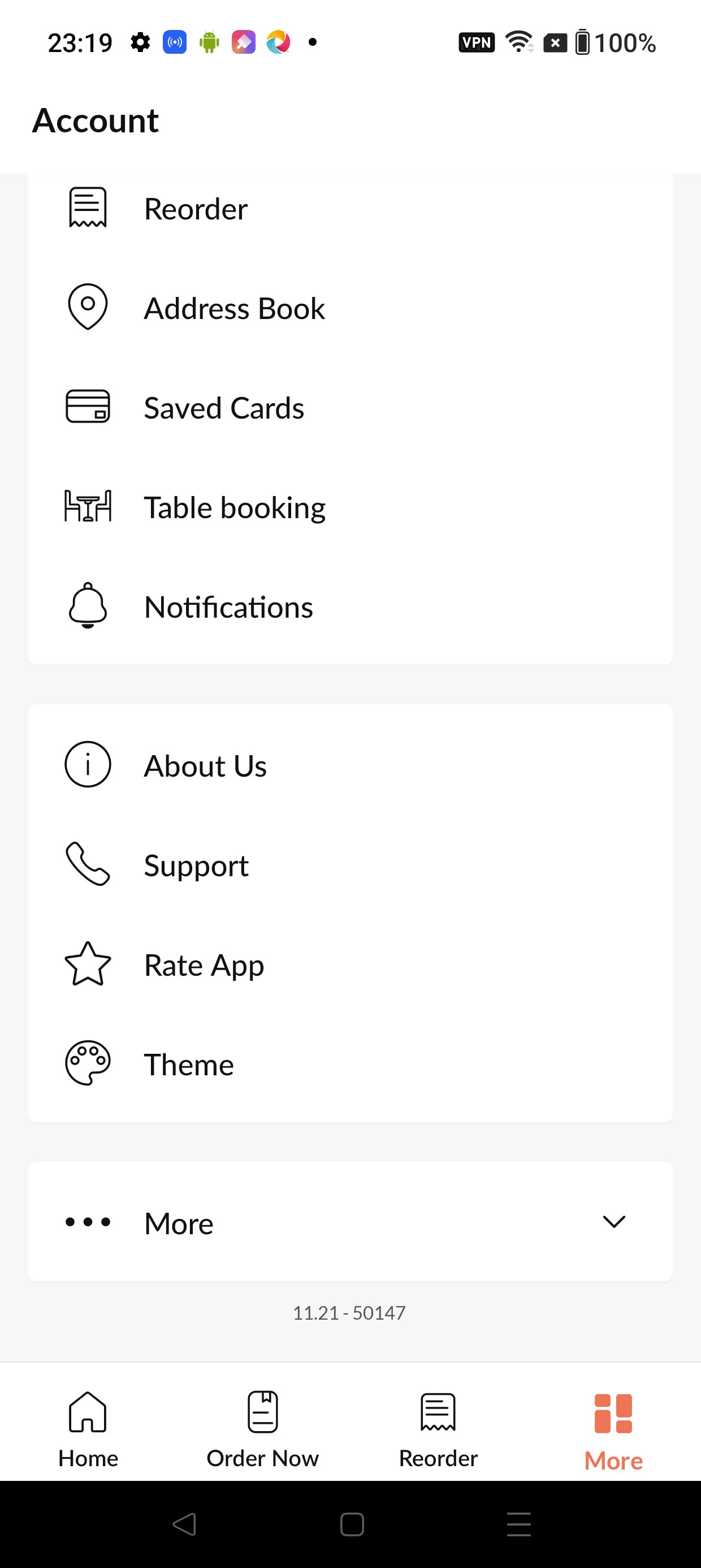Screen dimensions: 701x1568
Task: Open recent apps from the navigation bar
Action: pyautogui.click(x=518, y=1524)
